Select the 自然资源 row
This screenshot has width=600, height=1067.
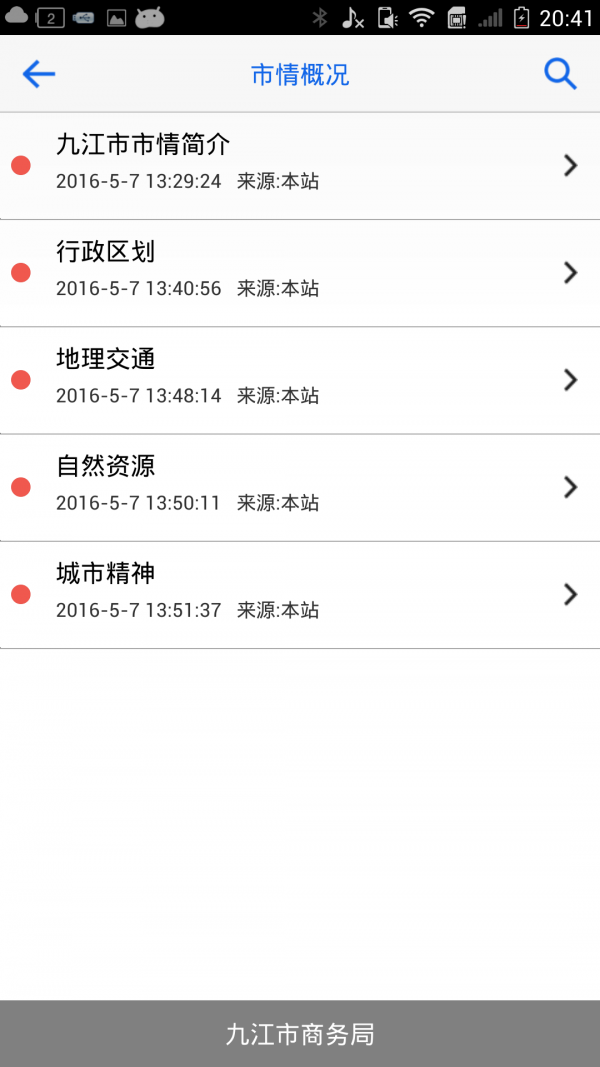300,486
